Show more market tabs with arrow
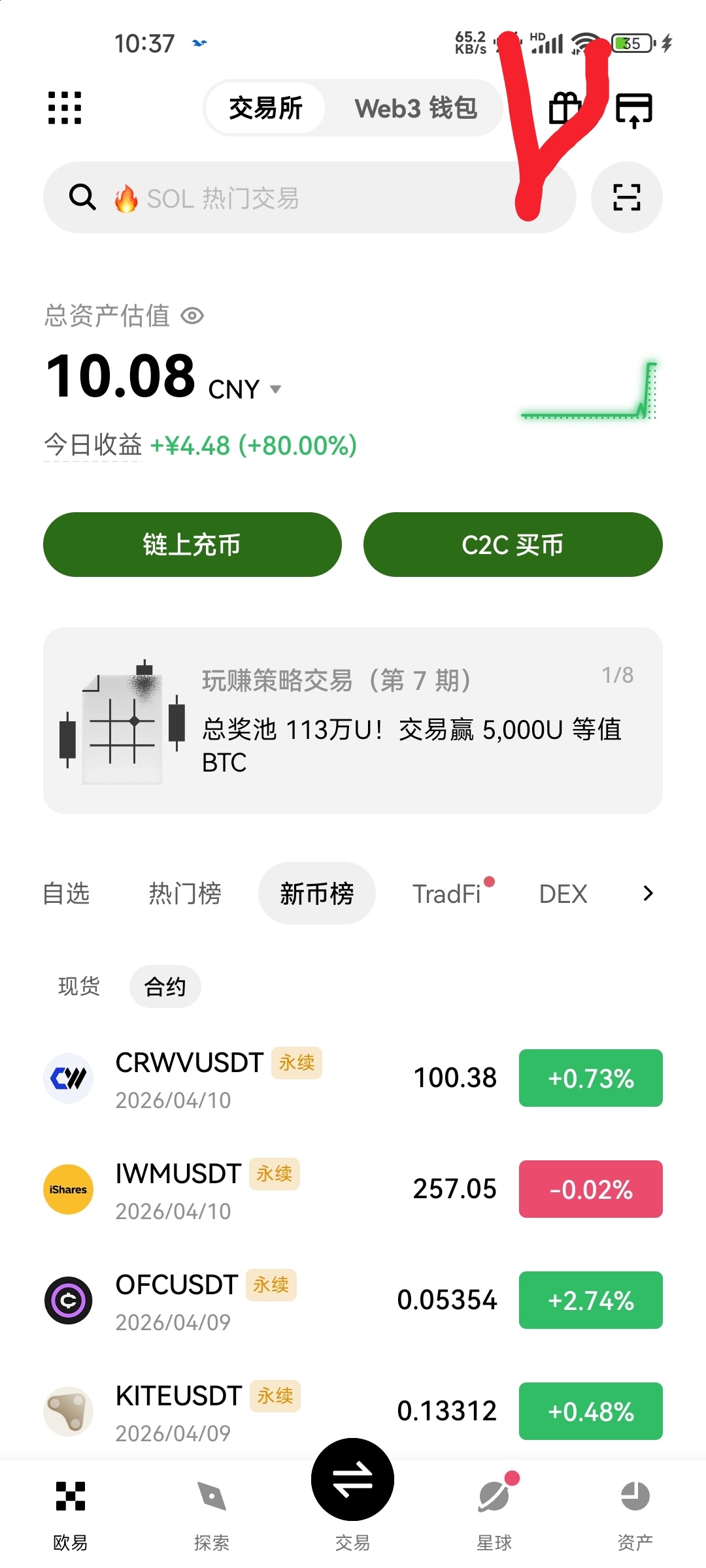Viewport: 706px width, 1568px height. (x=648, y=893)
